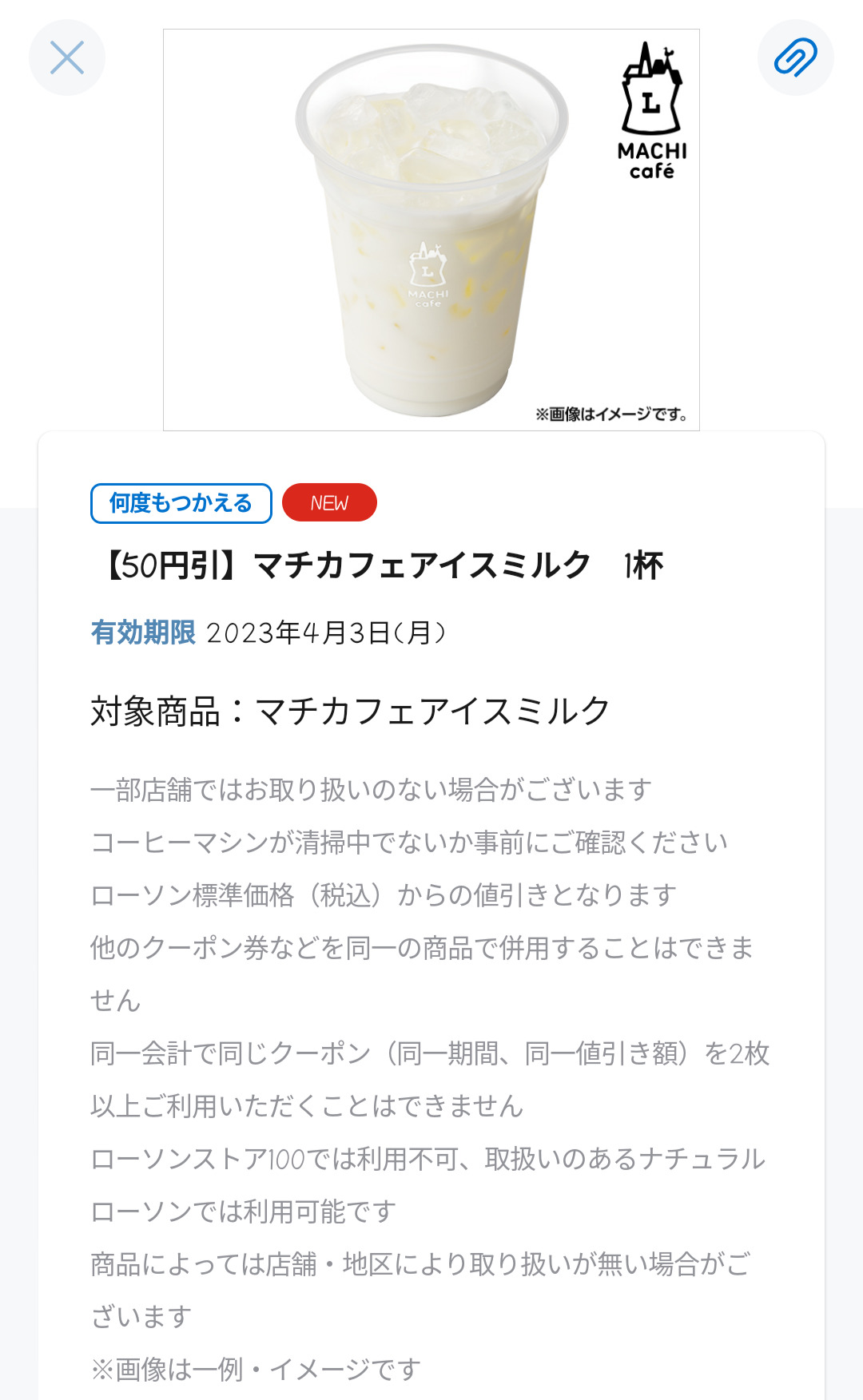Tap the paperclip clip-coupon icon
Image resolution: width=863 pixels, height=1400 pixels.
point(796,58)
